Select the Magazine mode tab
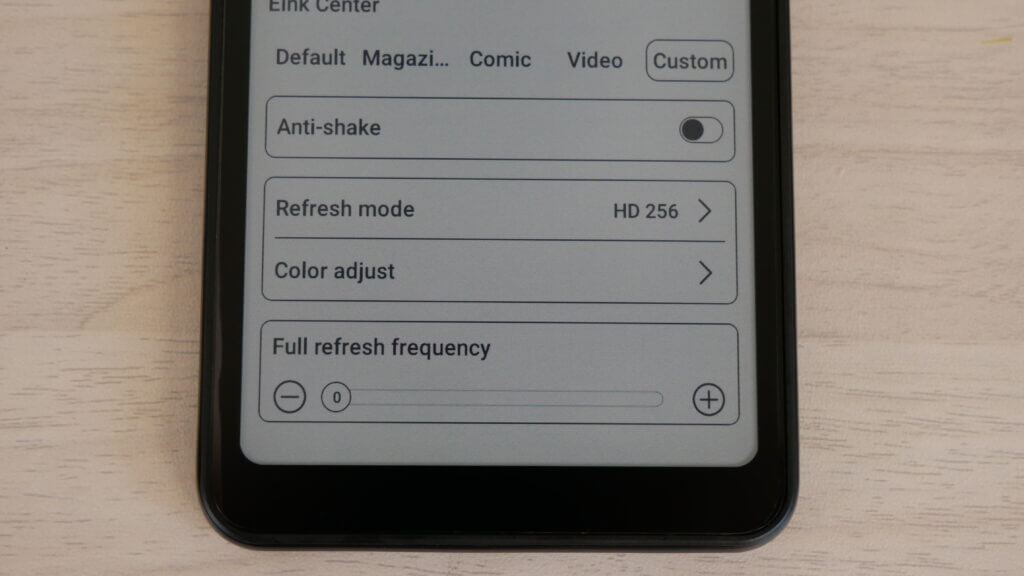Viewport: 1024px width, 576px height. coord(405,59)
